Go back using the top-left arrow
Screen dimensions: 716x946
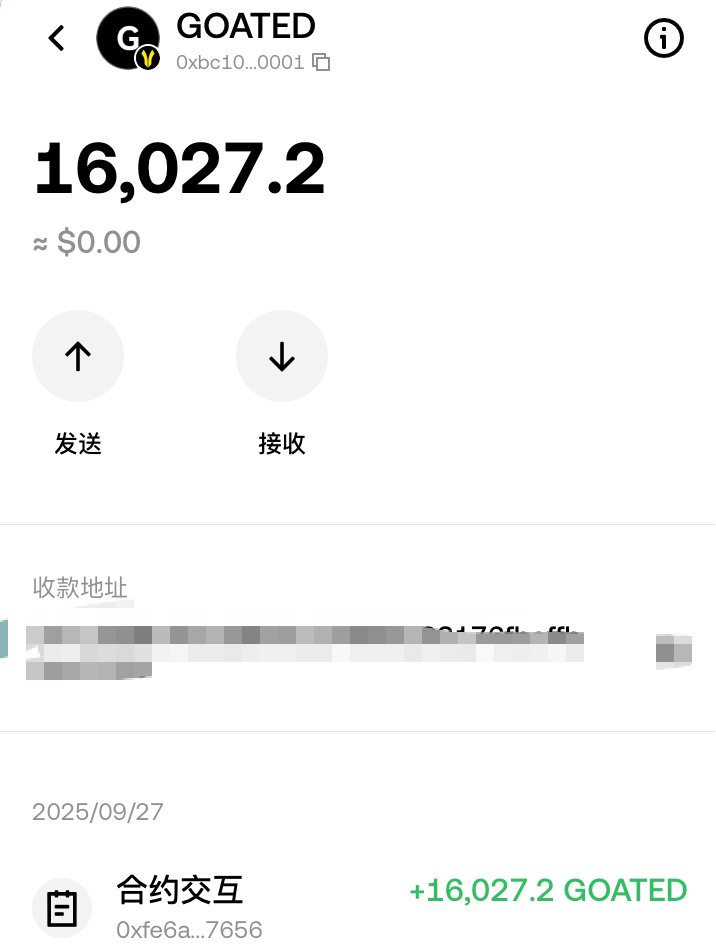coord(56,39)
